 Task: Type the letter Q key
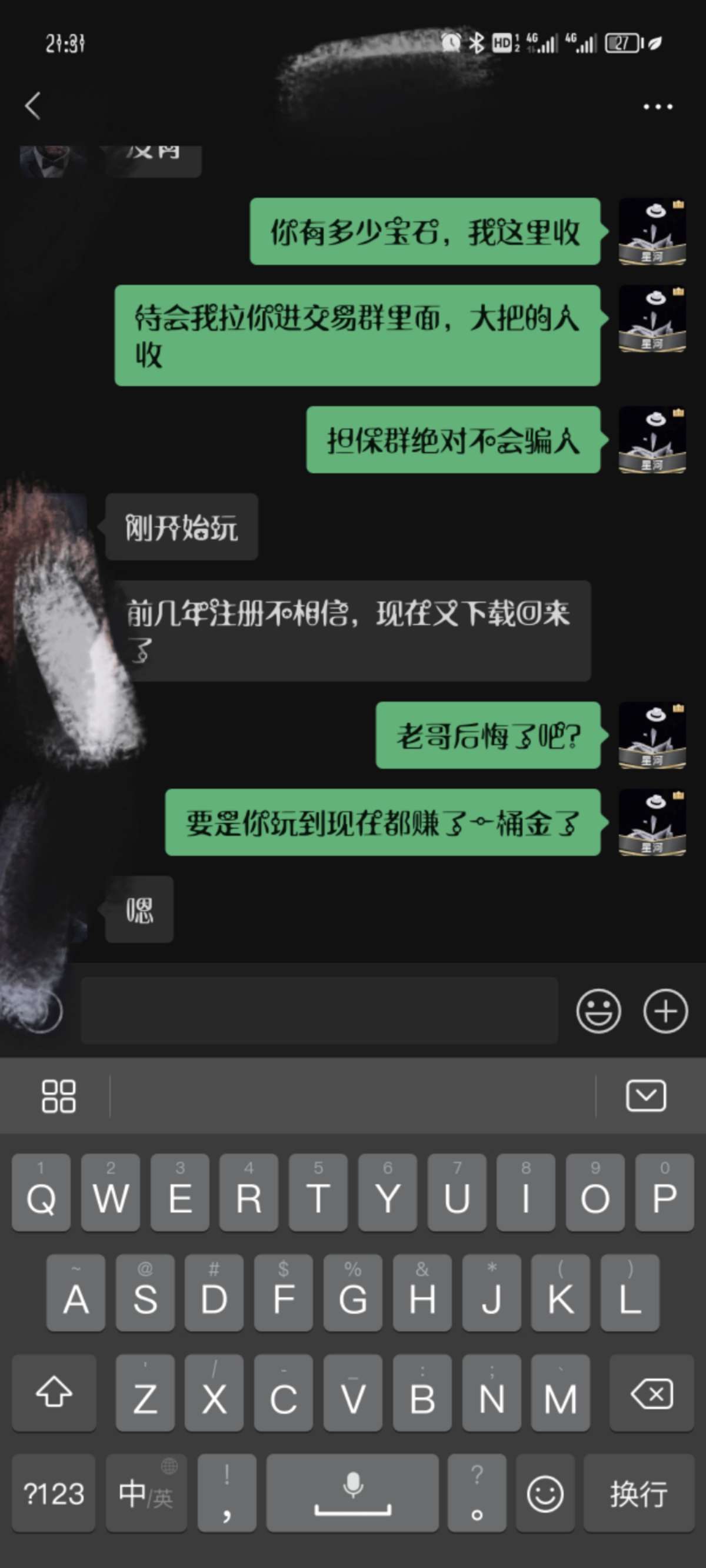(x=41, y=1193)
